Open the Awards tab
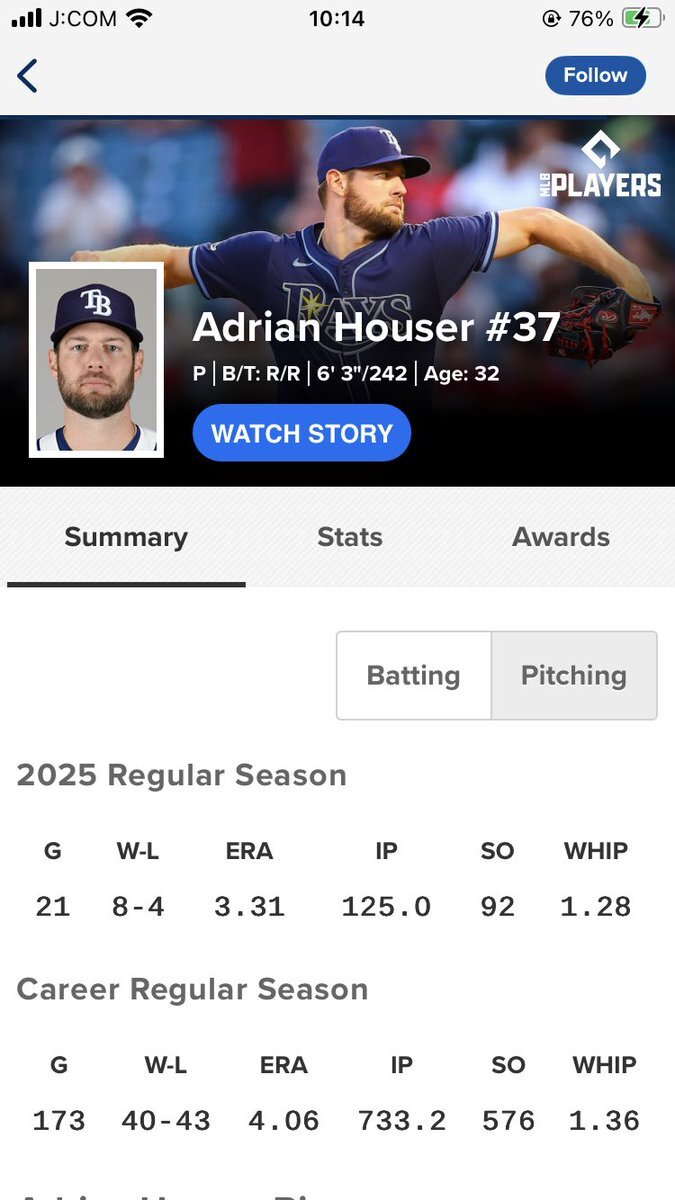The height and width of the screenshot is (1200, 675). click(x=561, y=537)
